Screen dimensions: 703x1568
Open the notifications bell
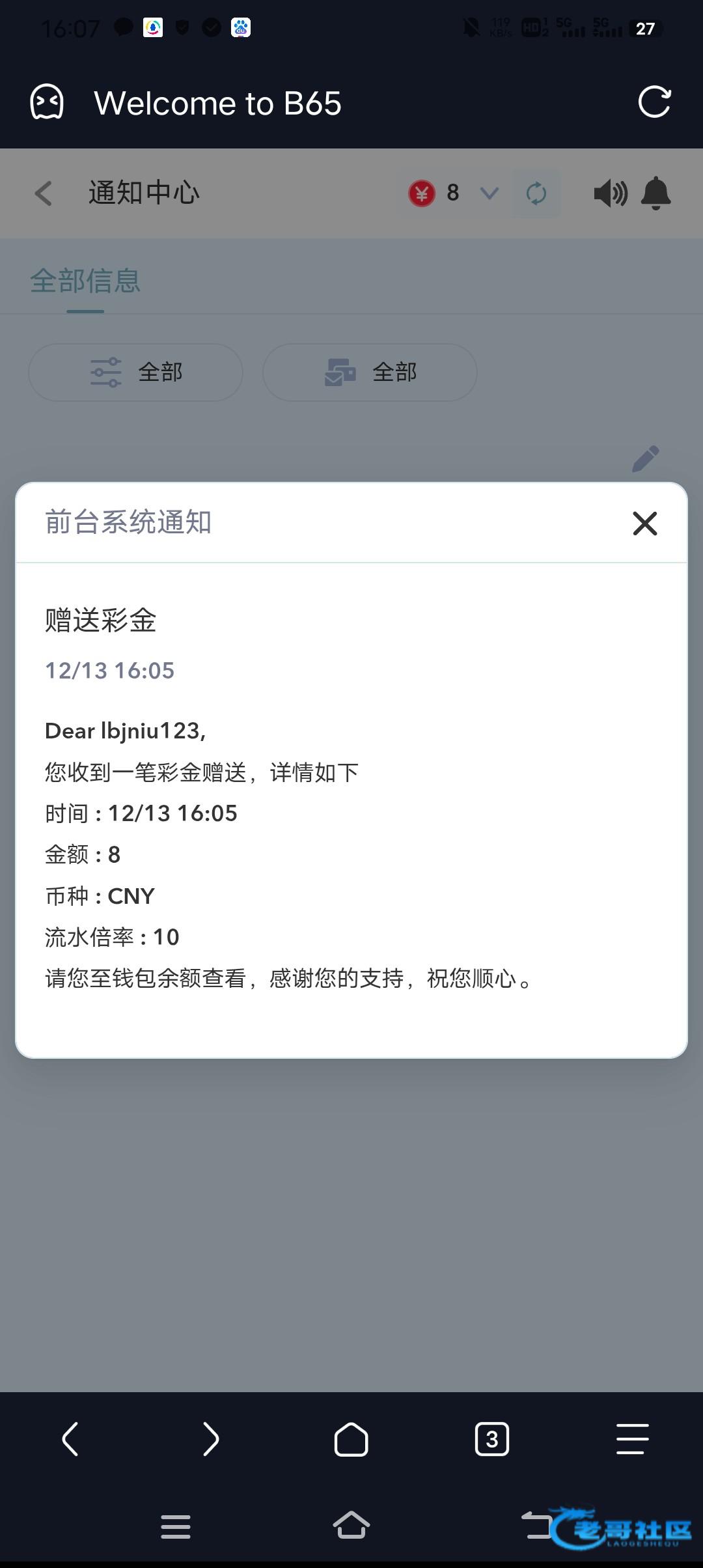(656, 193)
